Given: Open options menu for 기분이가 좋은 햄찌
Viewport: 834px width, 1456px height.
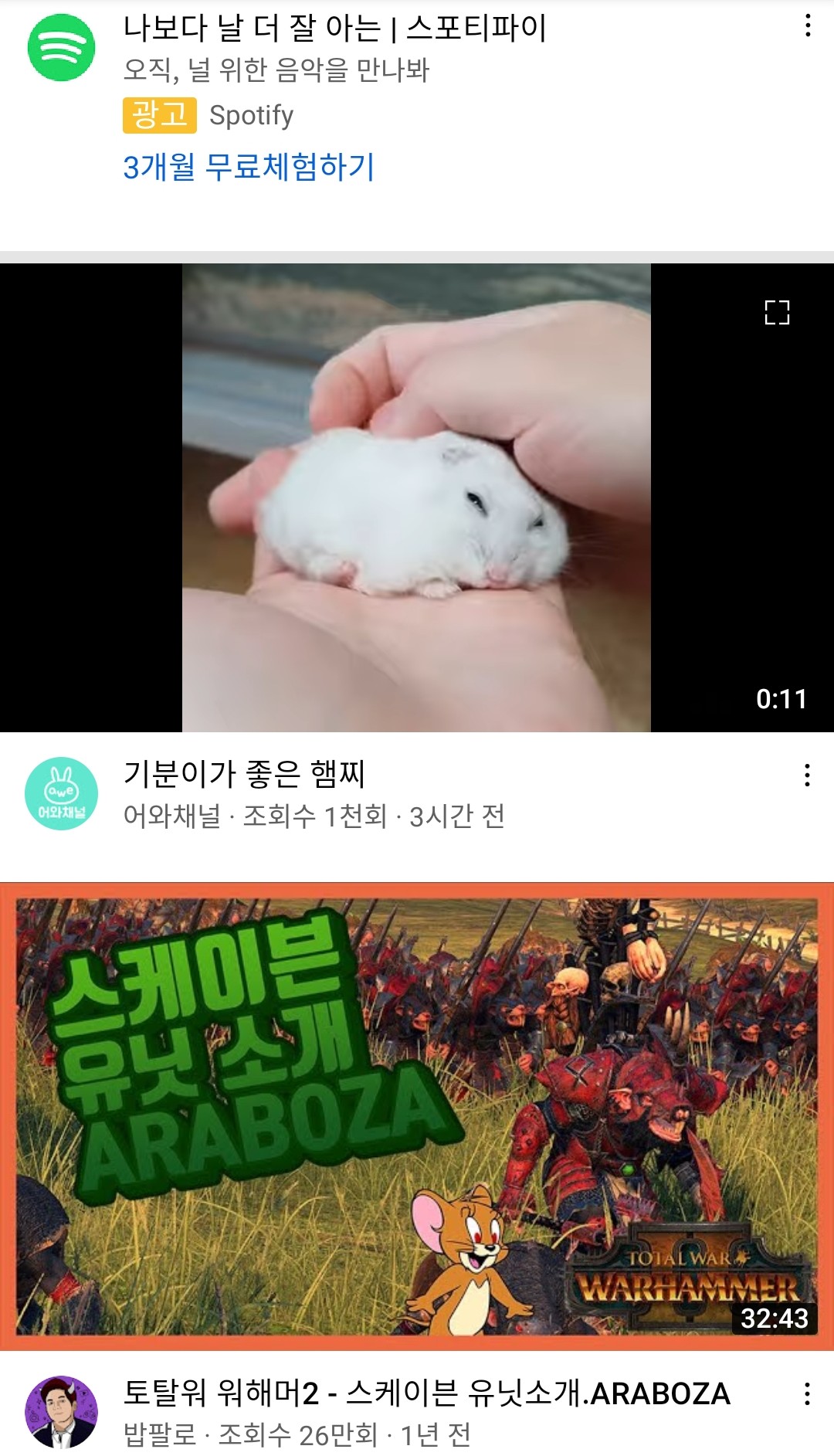Looking at the screenshot, I should tap(807, 775).
